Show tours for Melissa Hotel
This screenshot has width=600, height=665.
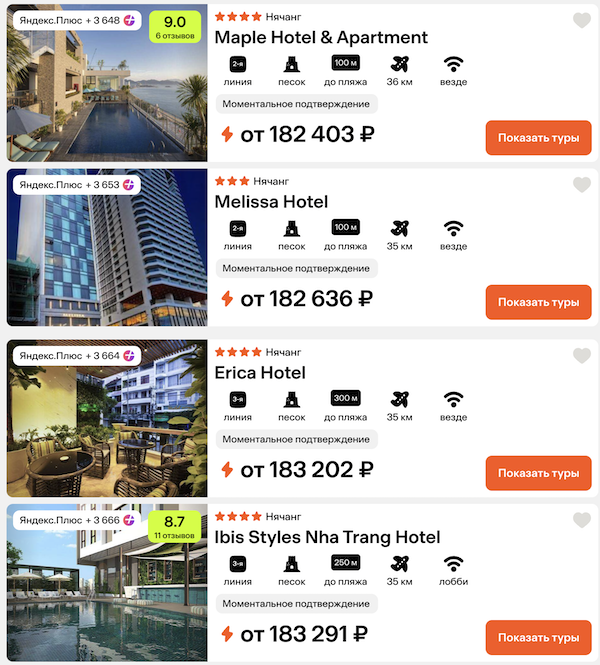[x=538, y=302]
